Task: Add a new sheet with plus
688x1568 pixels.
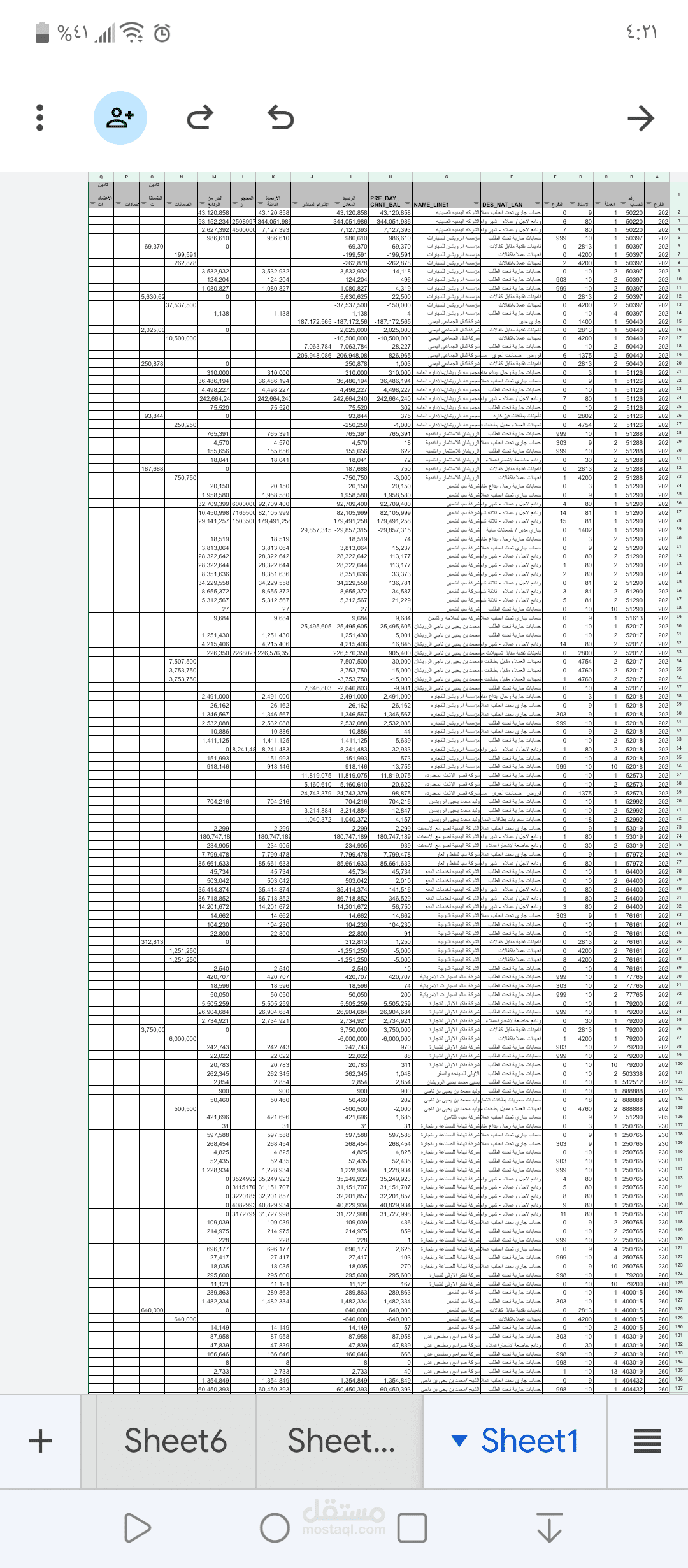Action: [41, 1441]
